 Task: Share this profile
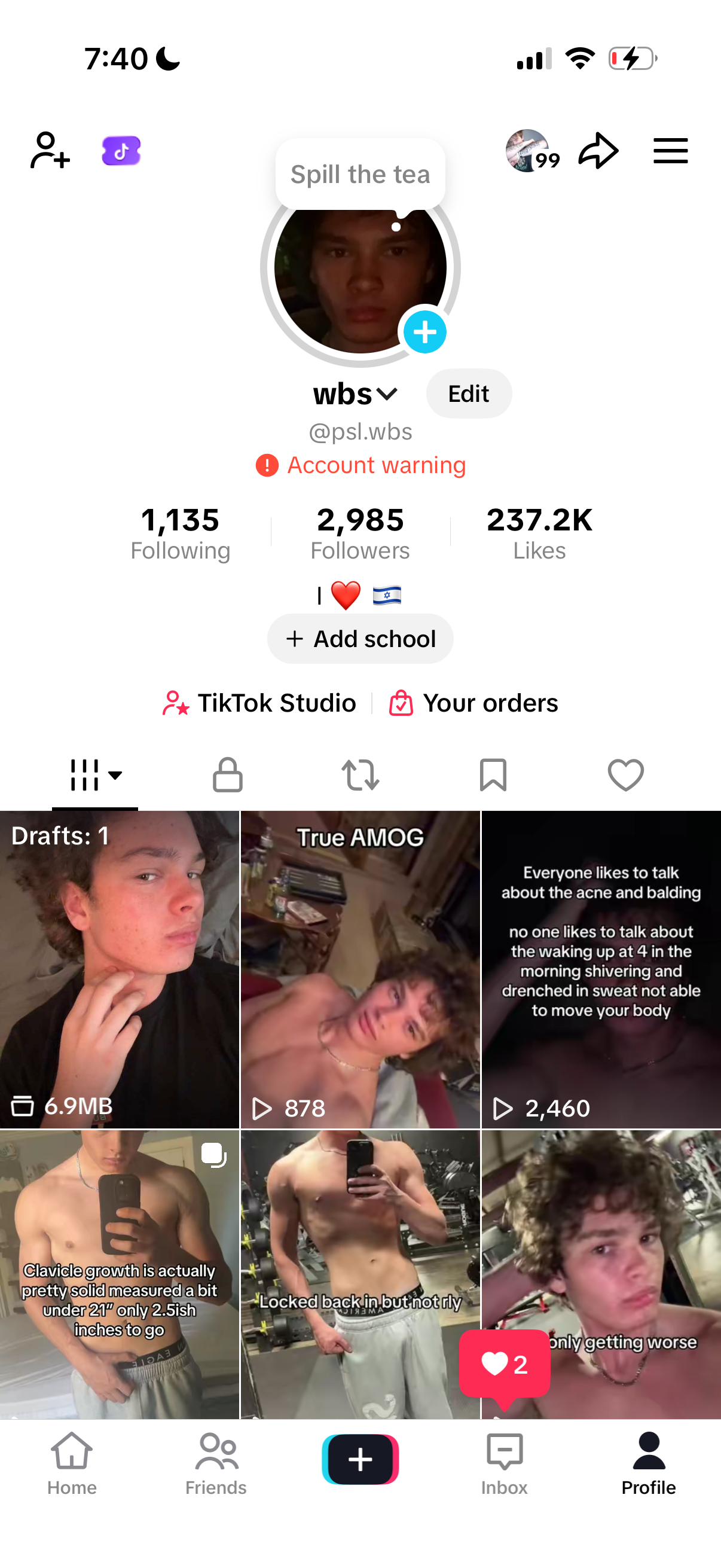(598, 150)
